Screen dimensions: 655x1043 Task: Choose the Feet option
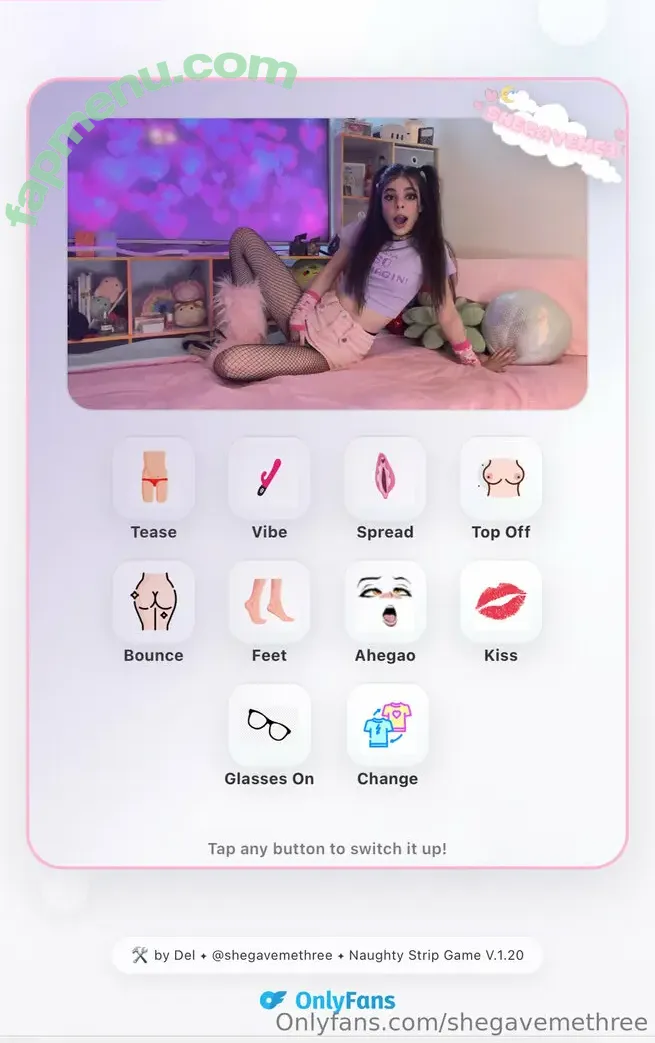pos(269,601)
